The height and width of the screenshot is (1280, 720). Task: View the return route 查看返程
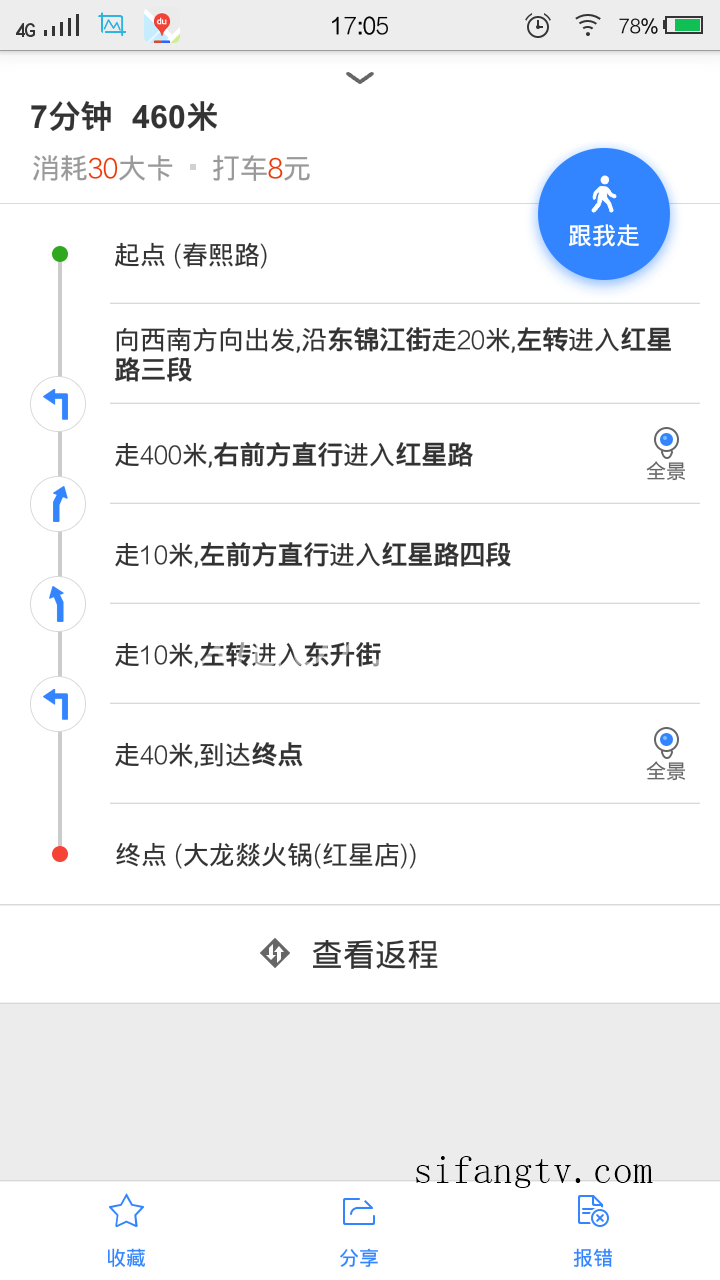point(360,954)
